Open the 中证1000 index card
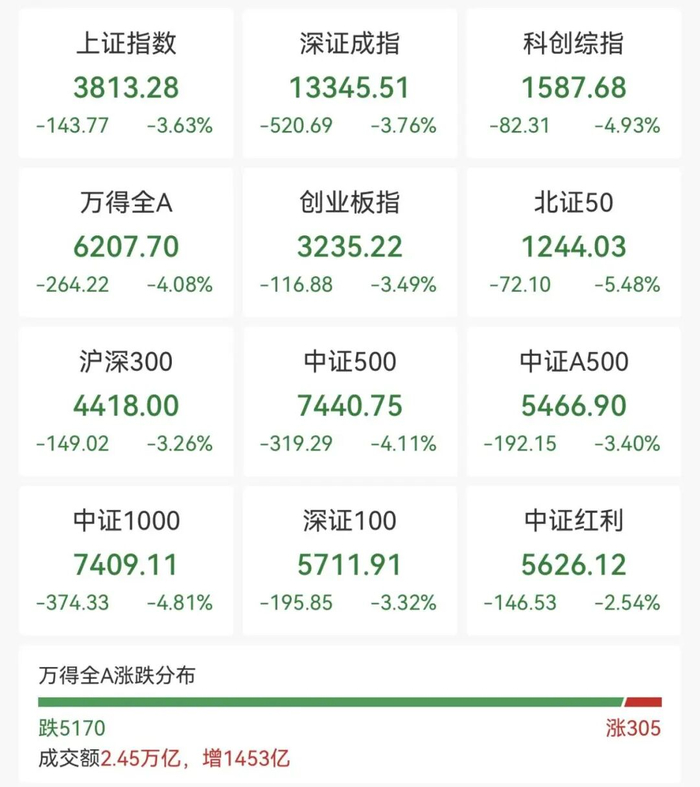Image resolution: width=700 pixels, height=787 pixels. click(x=126, y=561)
